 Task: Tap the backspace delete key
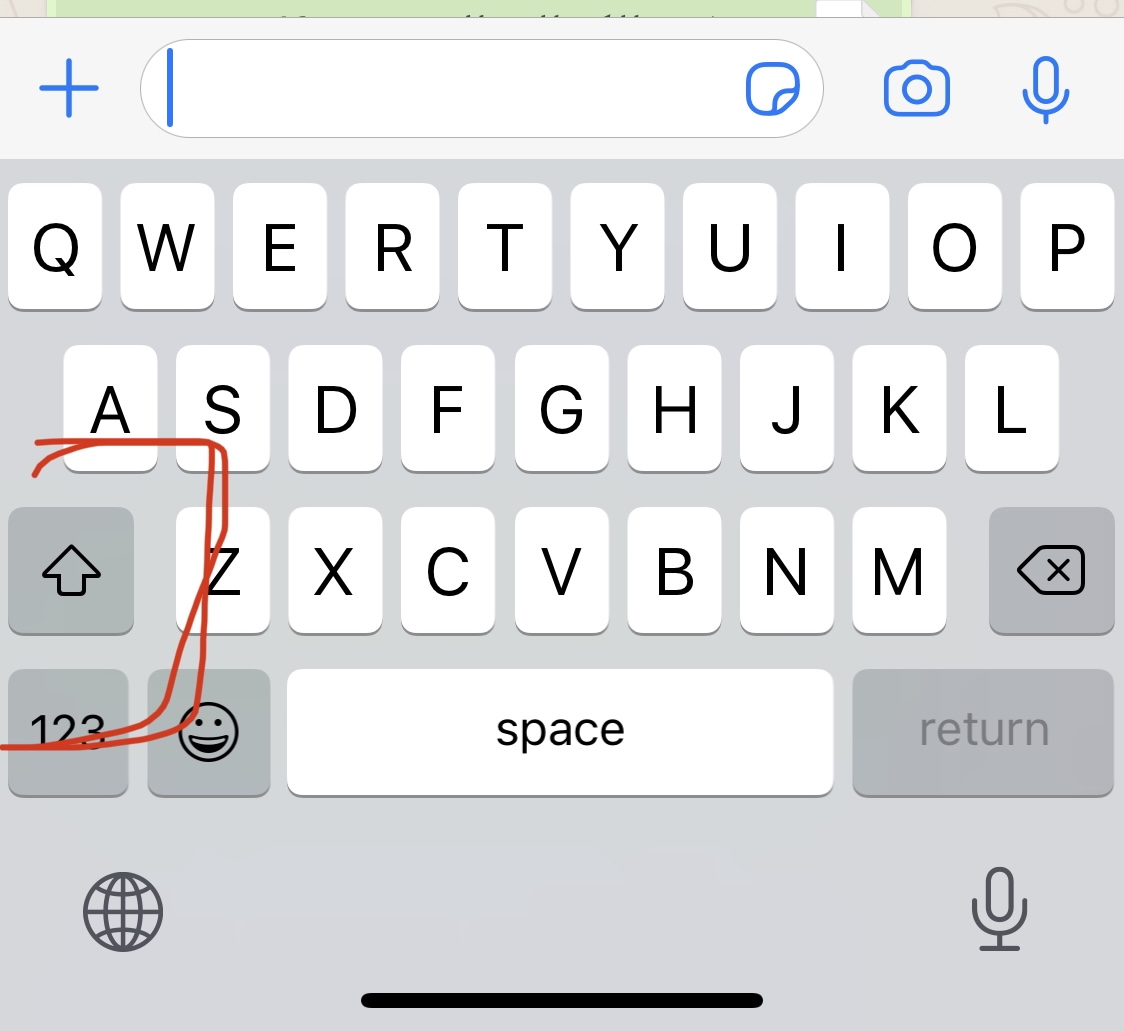(1051, 571)
